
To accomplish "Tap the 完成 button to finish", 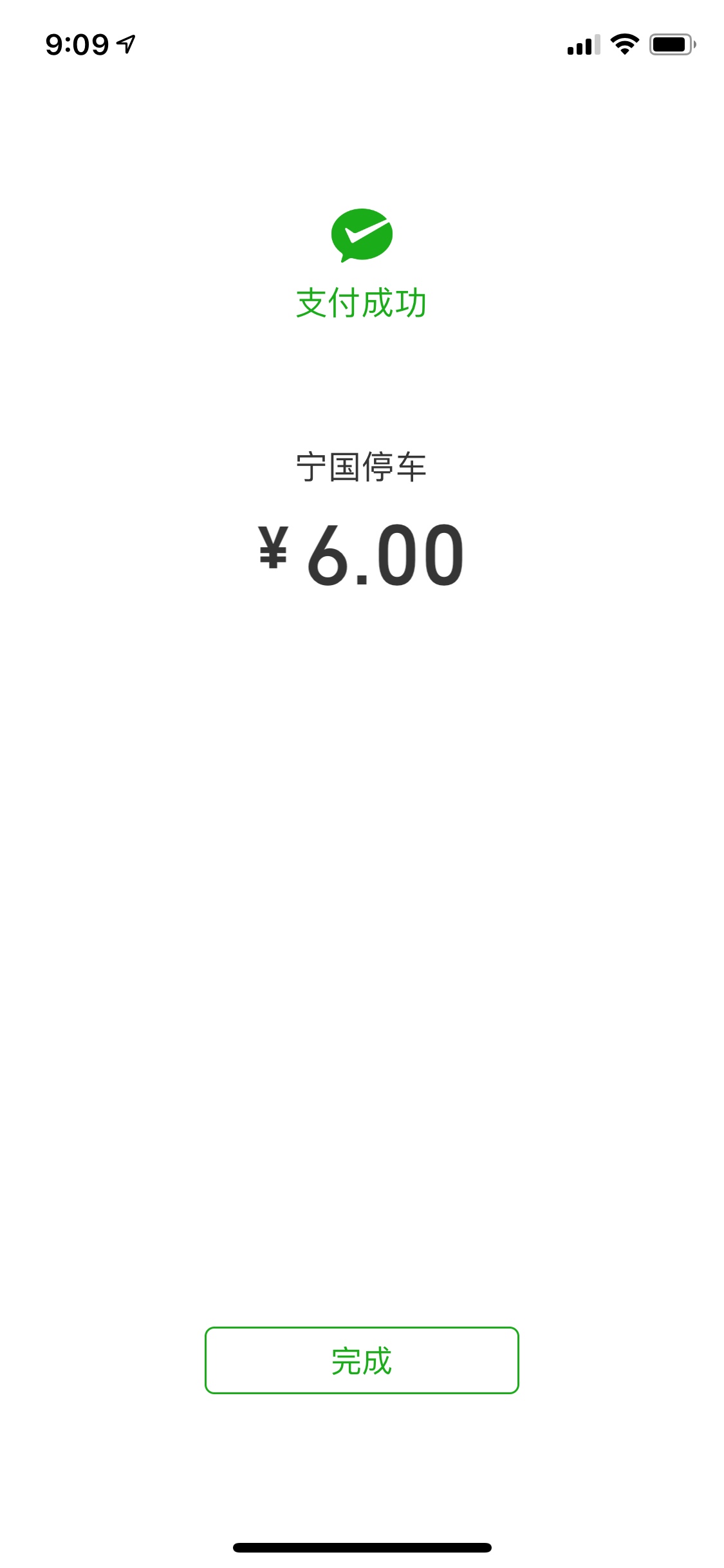I will tap(362, 1360).
